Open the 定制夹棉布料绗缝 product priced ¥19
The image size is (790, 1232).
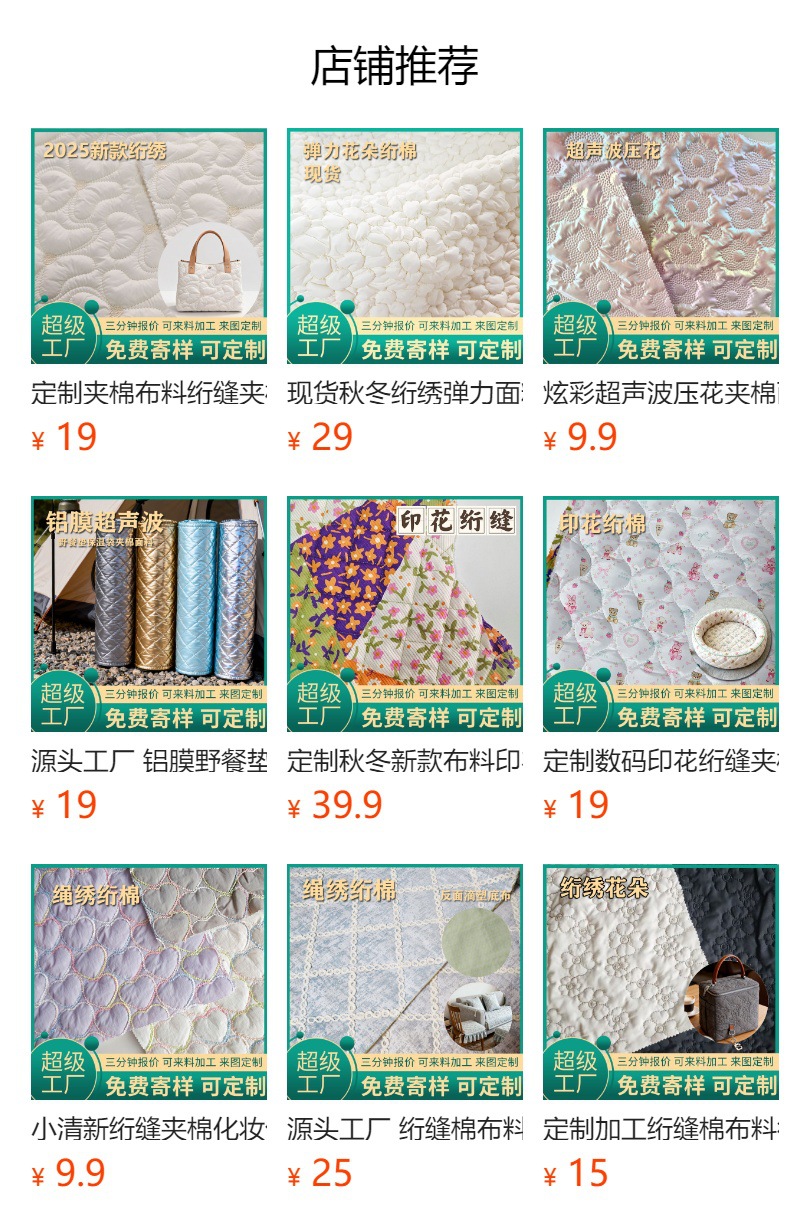coord(149,246)
